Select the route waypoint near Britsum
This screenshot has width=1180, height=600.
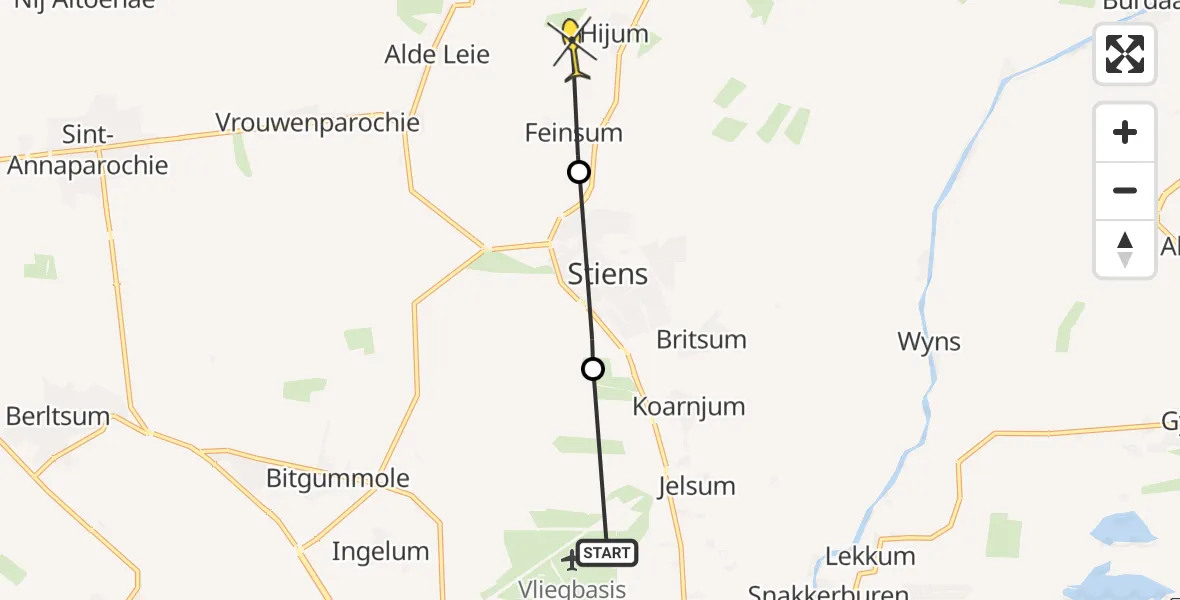593,369
